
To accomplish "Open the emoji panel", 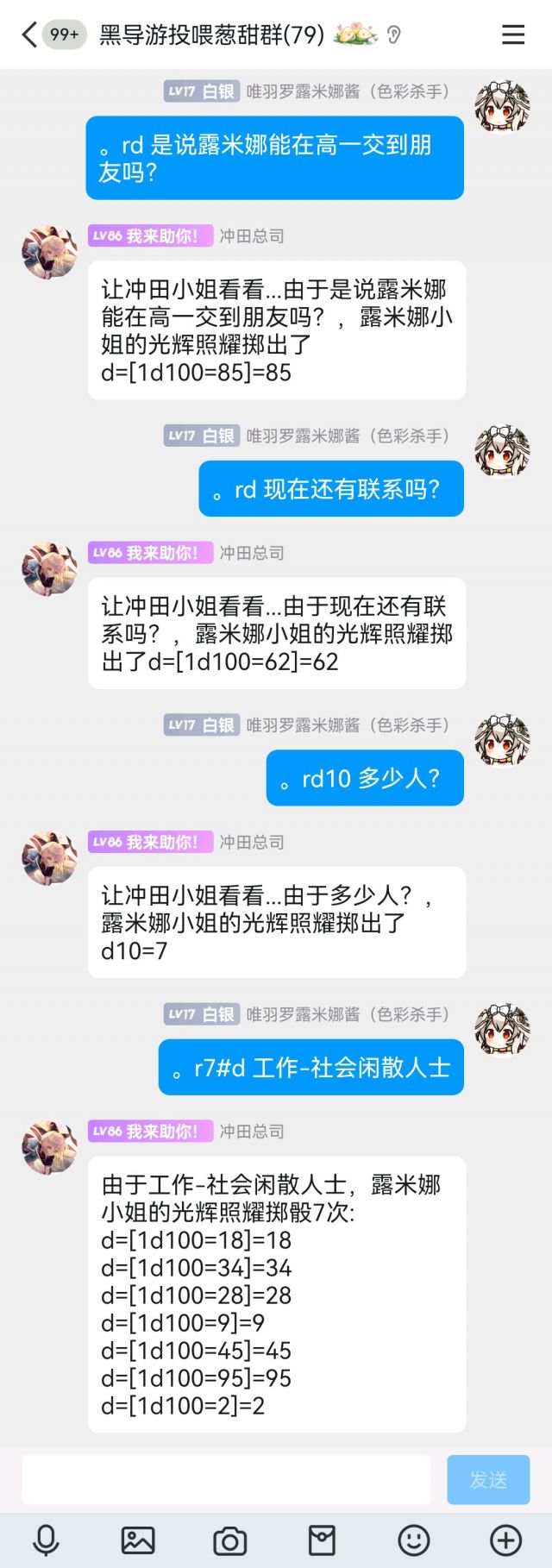I will pos(414,1540).
